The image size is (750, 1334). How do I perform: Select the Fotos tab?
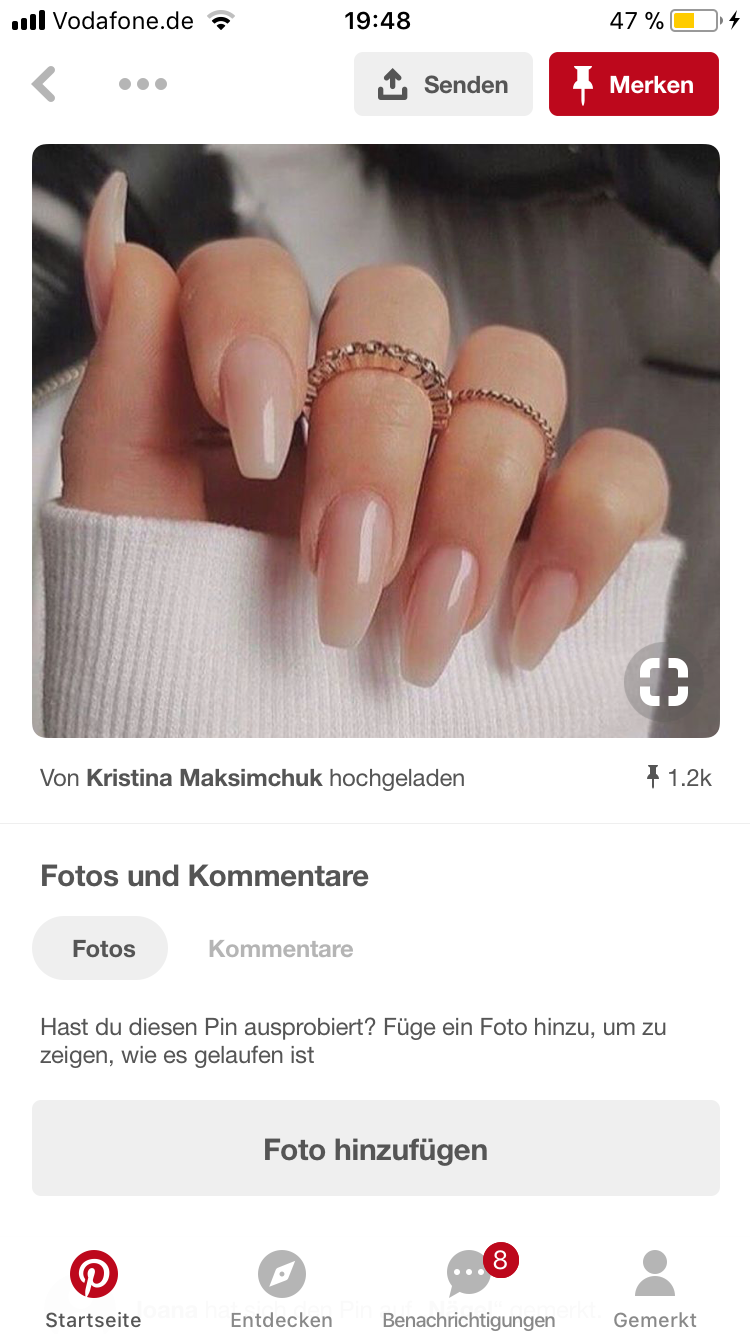101,948
